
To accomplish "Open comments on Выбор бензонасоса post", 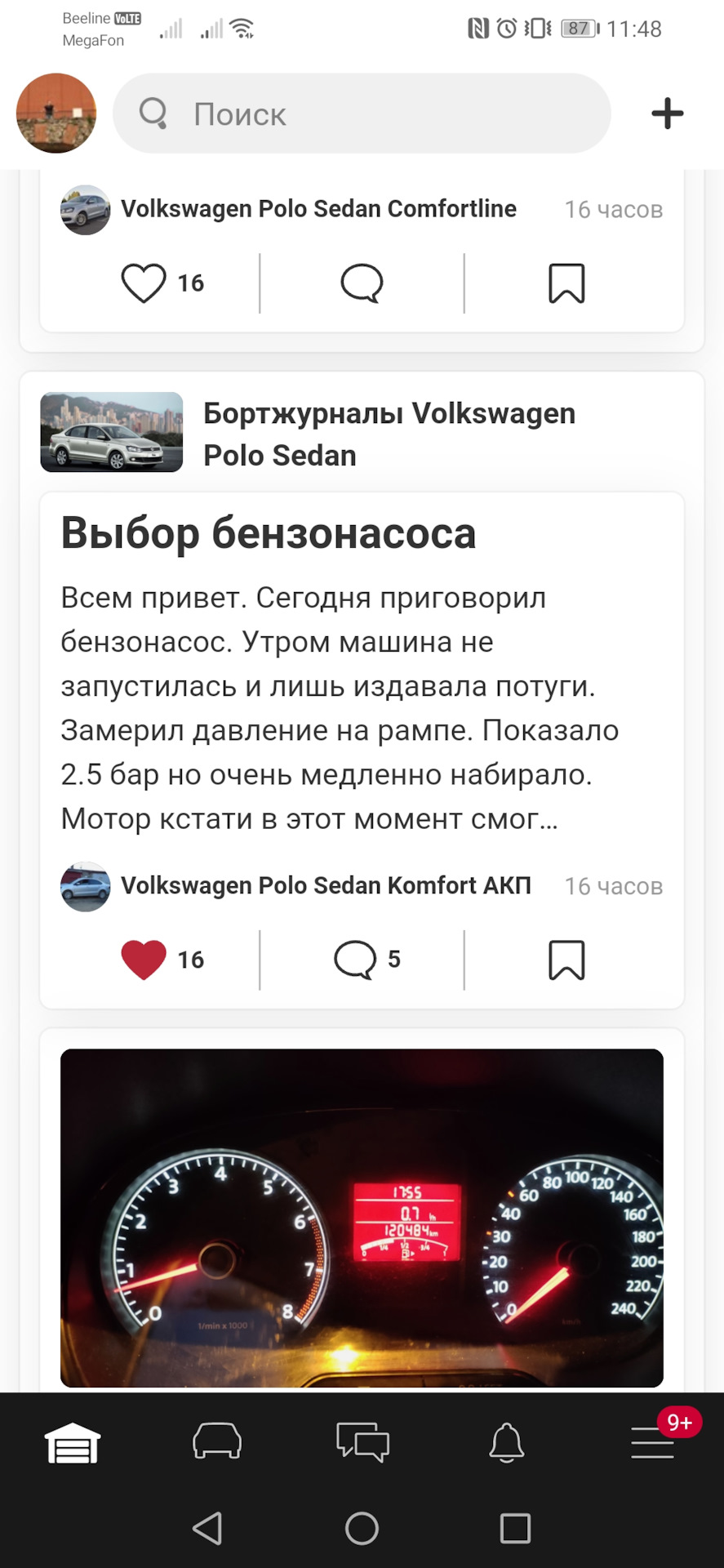I will [x=366, y=960].
